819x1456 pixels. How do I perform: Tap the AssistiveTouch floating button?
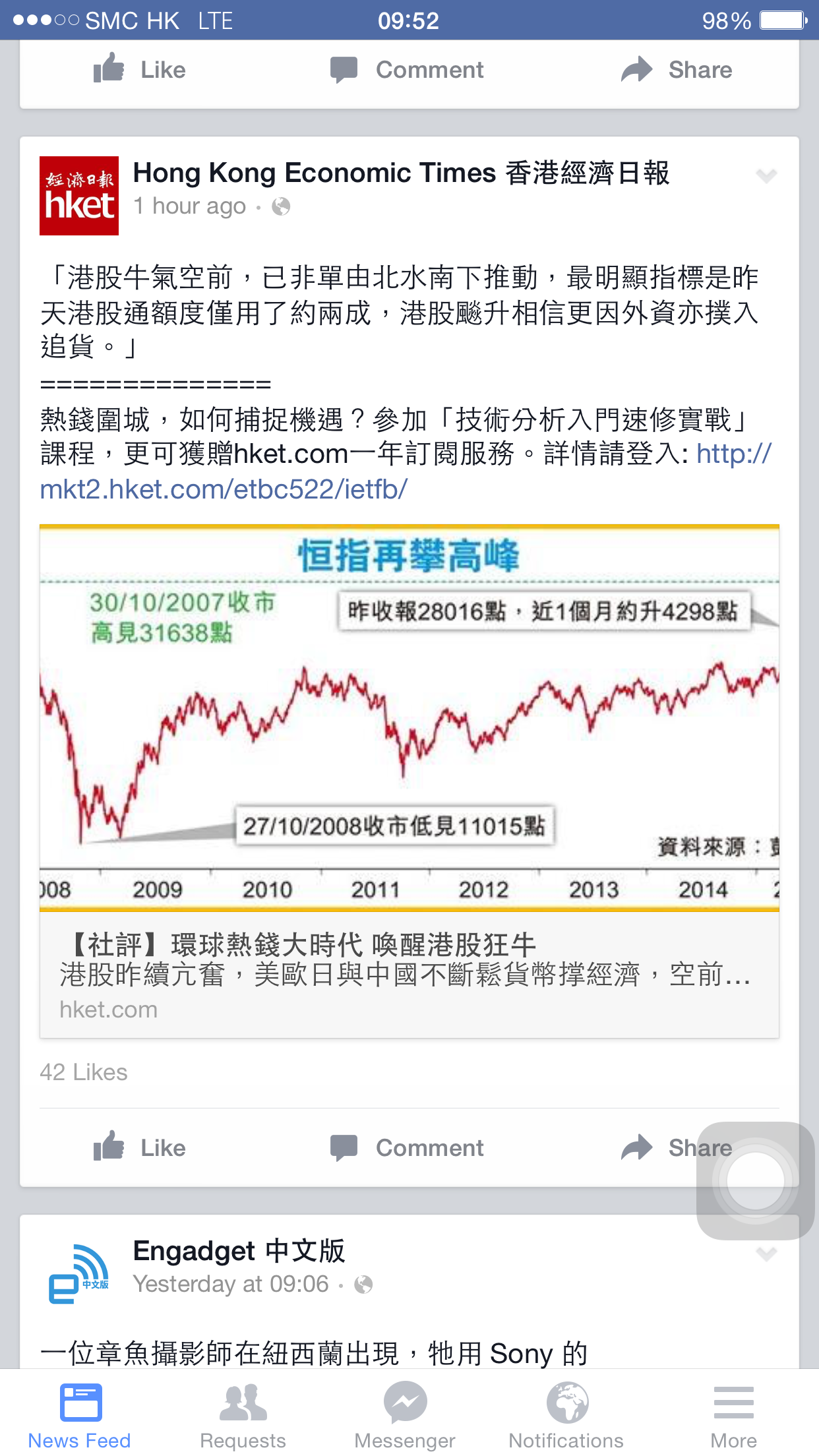click(755, 1180)
